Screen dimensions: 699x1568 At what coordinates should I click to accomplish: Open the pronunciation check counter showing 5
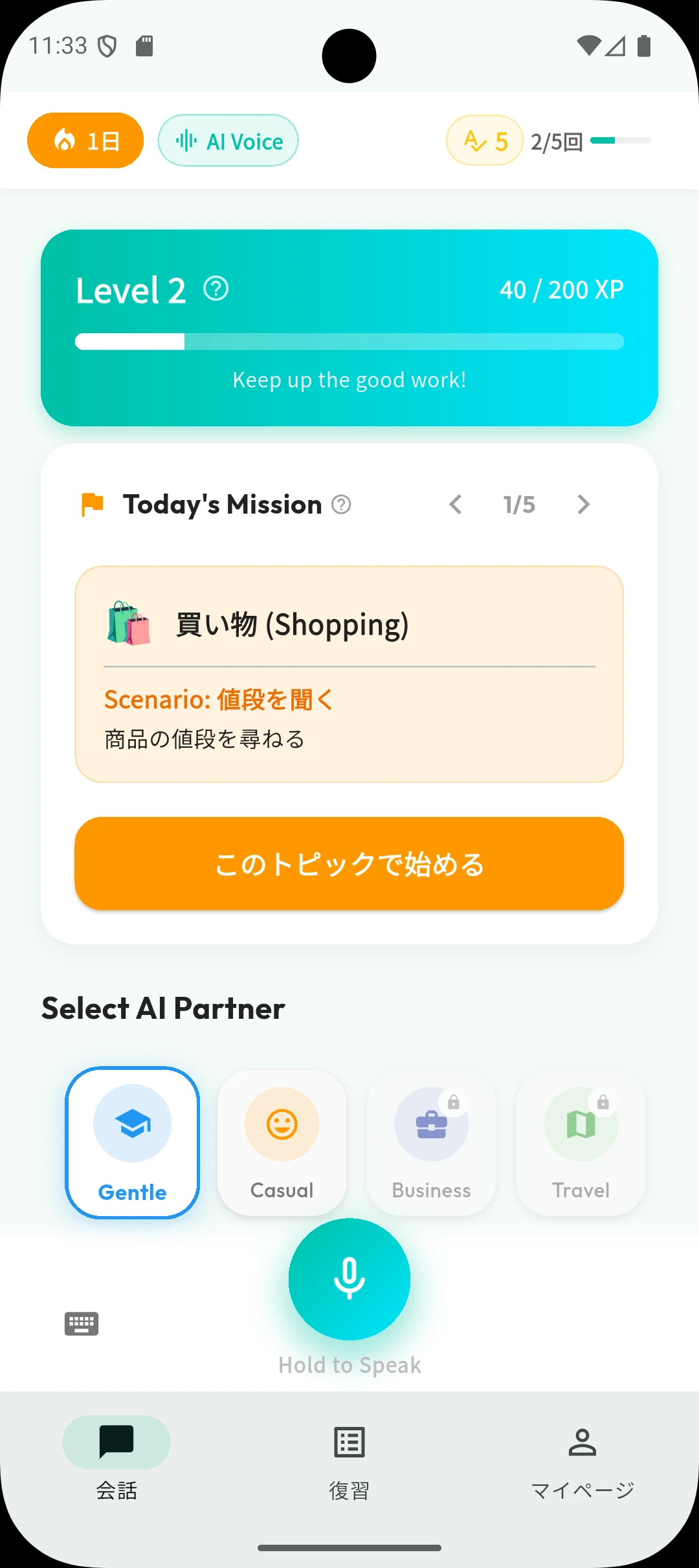click(483, 140)
